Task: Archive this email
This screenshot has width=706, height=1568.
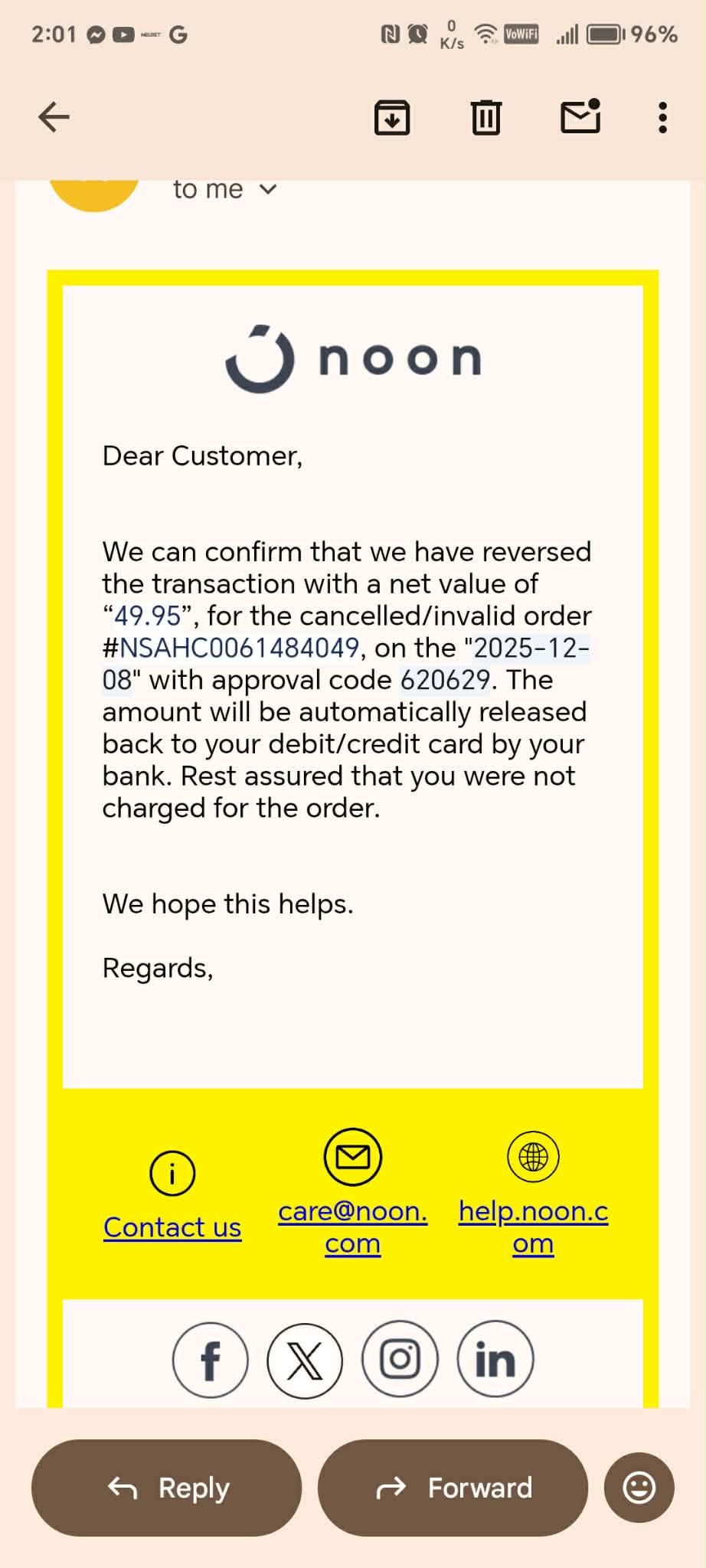Action: [x=392, y=117]
